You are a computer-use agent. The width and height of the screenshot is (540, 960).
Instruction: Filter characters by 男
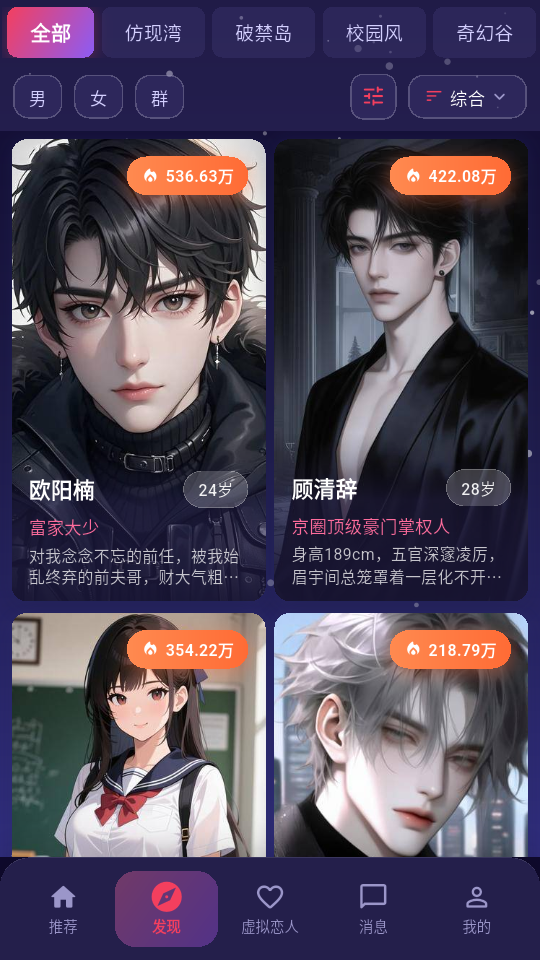click(37, 97)
